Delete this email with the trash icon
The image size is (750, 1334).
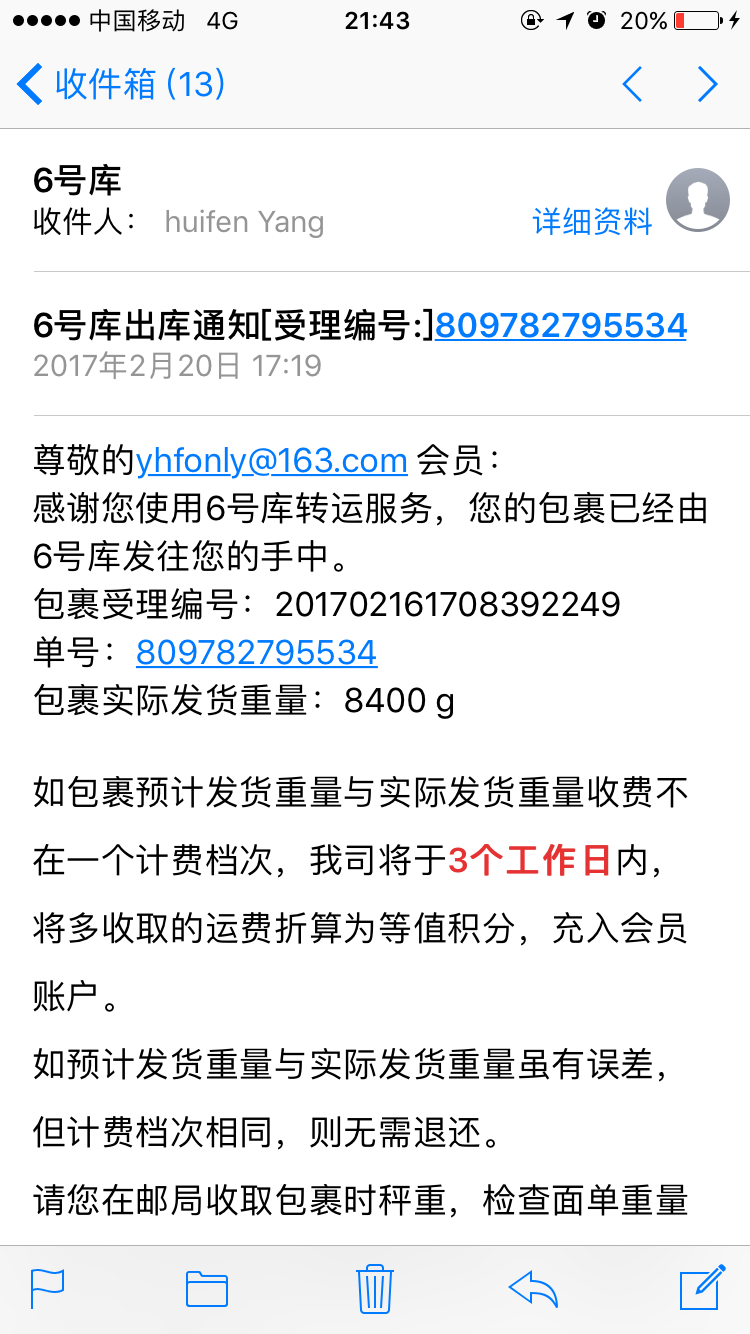click(375, 1286)
